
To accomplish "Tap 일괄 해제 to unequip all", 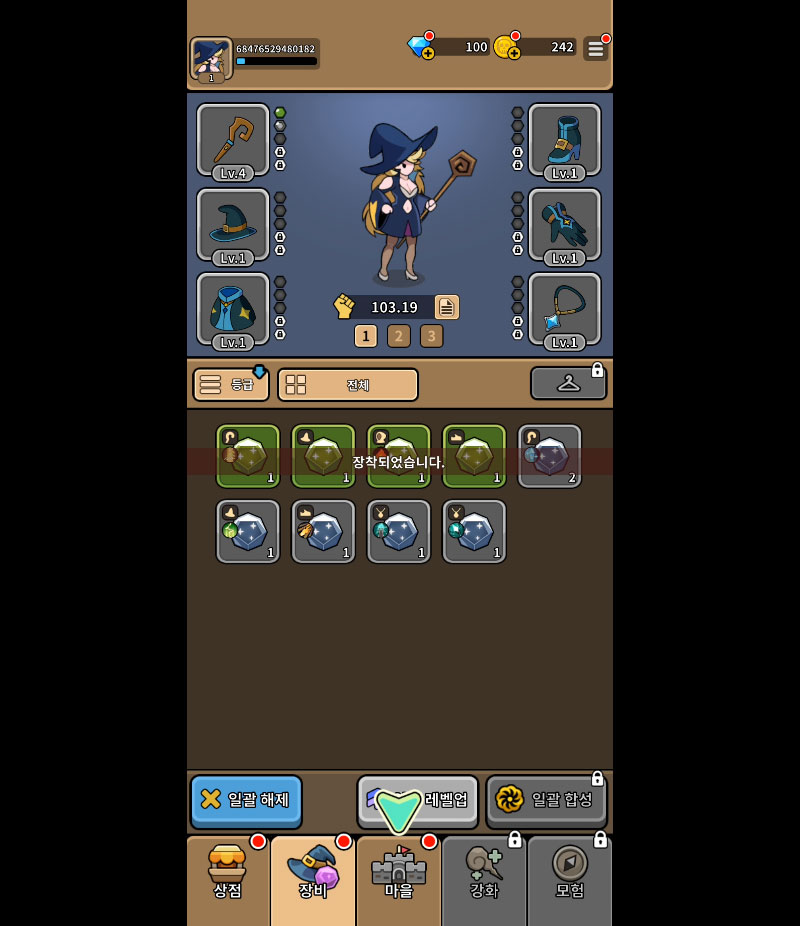I will click(x=246, y=800).
